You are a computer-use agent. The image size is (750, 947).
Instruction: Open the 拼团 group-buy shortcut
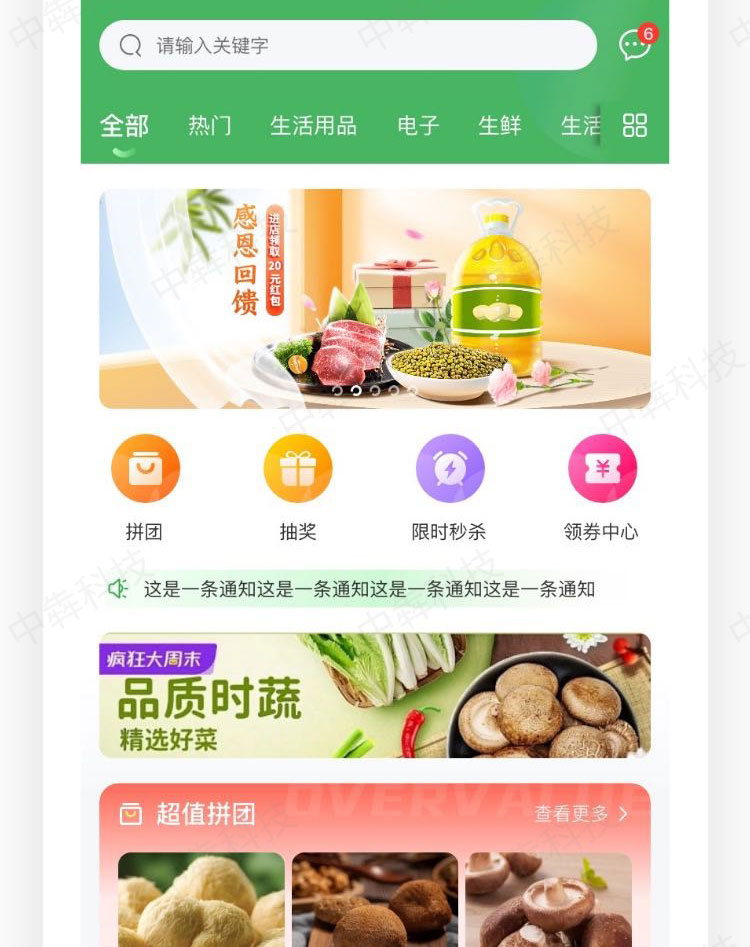(145, 487)
